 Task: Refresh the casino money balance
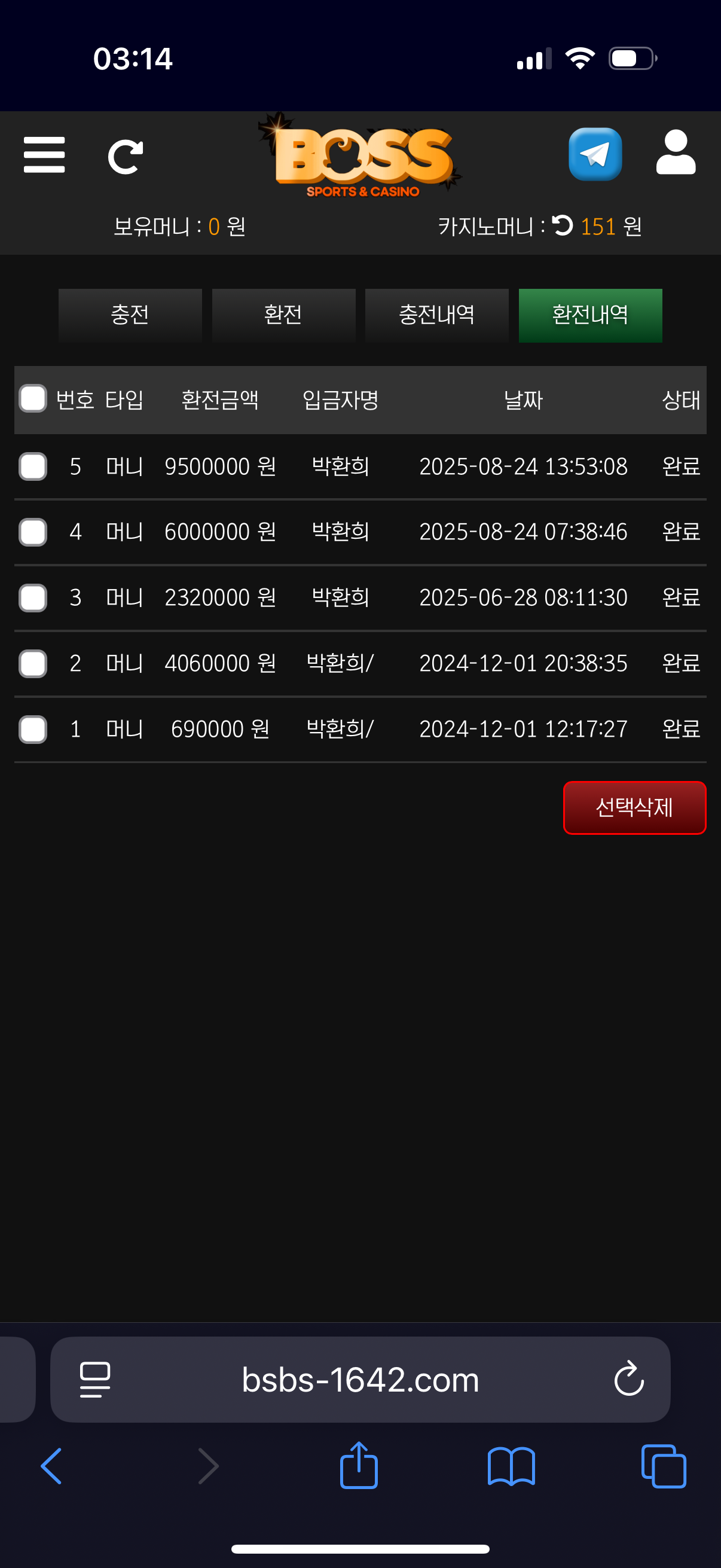(x=562, y=226)
